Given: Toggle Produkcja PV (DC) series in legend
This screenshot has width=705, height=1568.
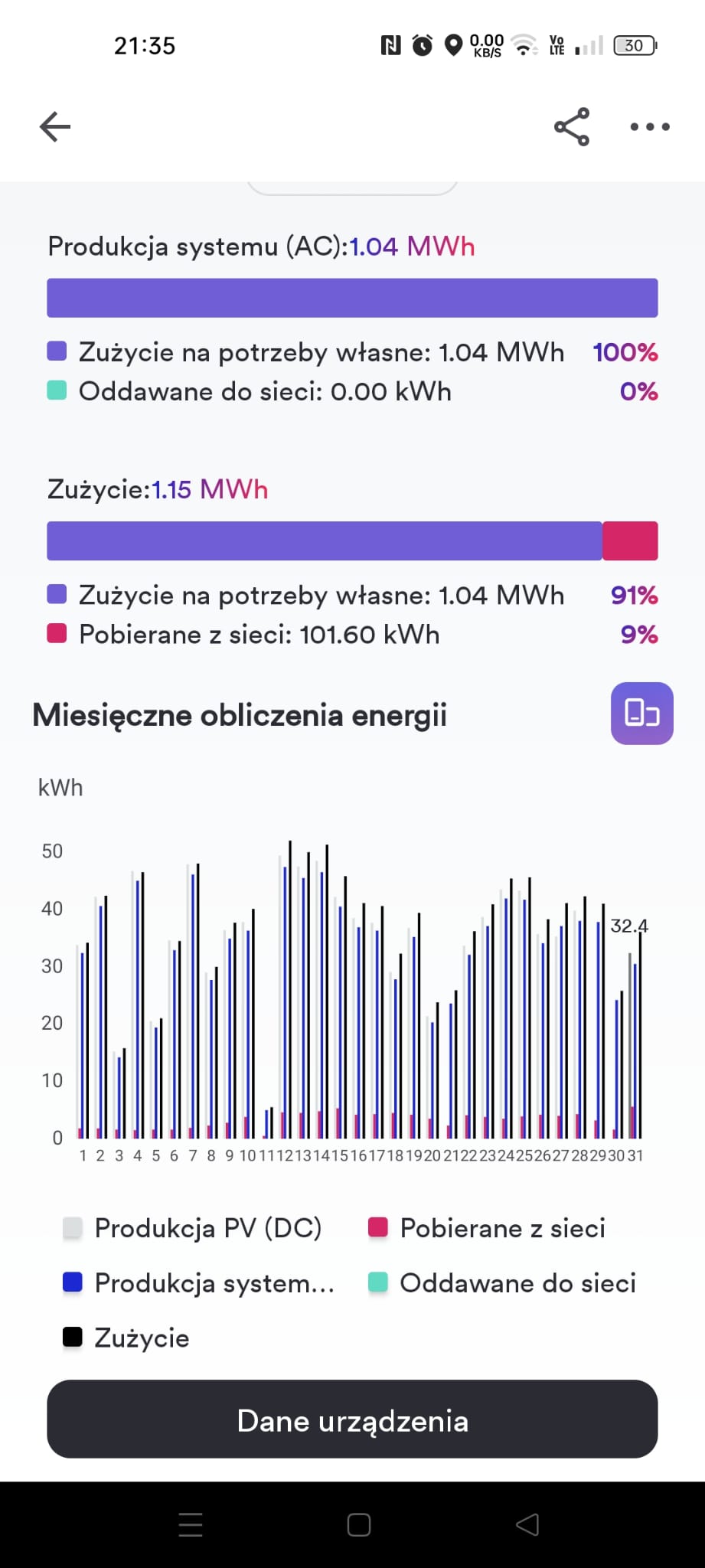Looking at the screenshot, I should pos(193,1228).
